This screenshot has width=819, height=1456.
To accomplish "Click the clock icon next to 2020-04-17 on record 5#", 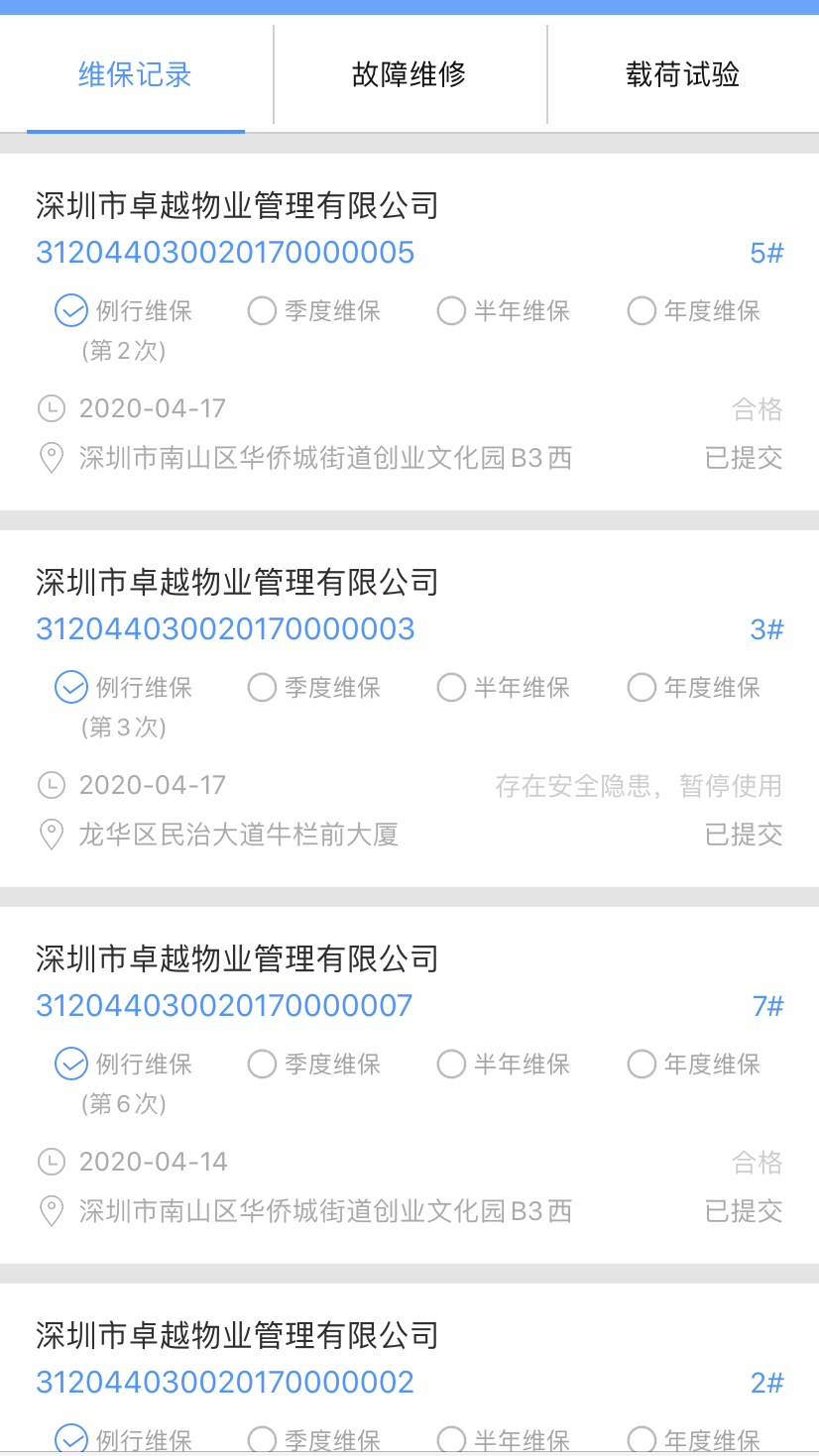I will pos(51,407).
